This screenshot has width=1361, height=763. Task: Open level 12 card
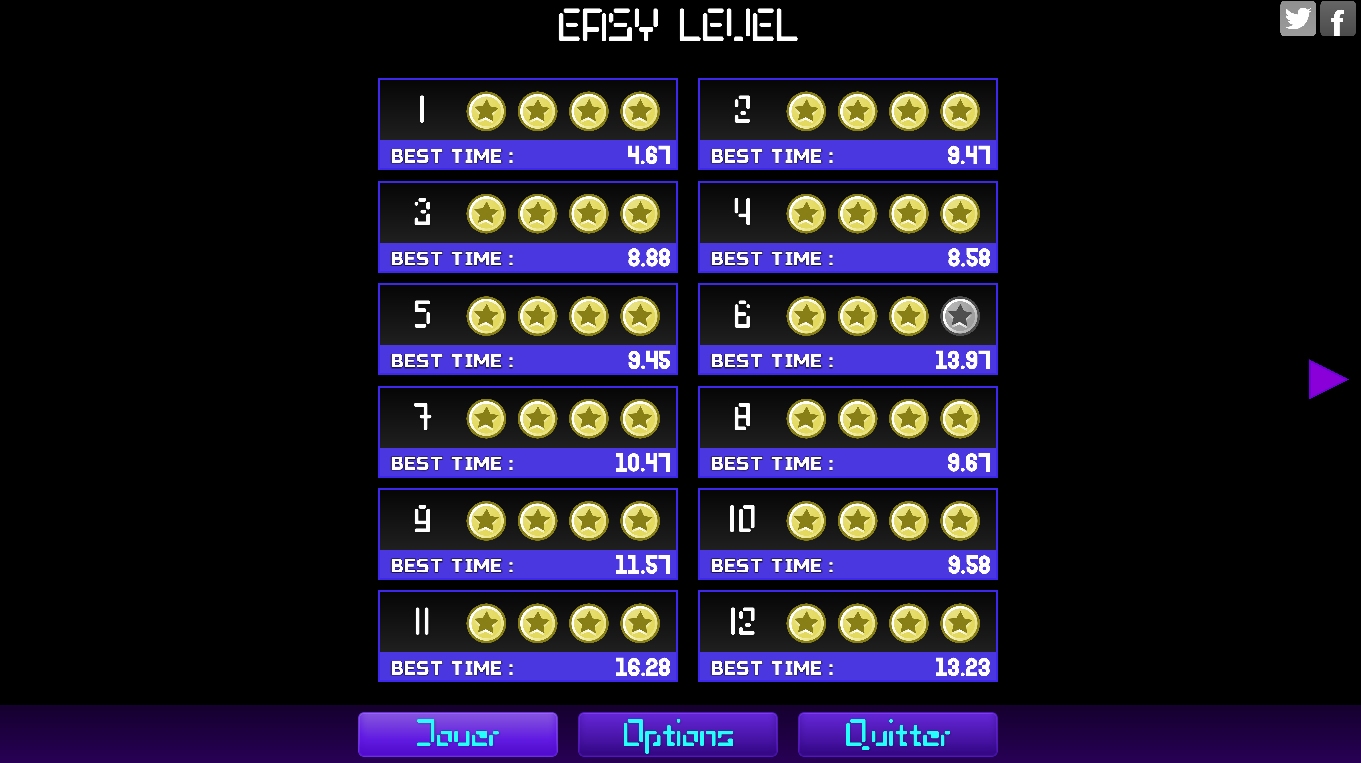pos(847,636)
